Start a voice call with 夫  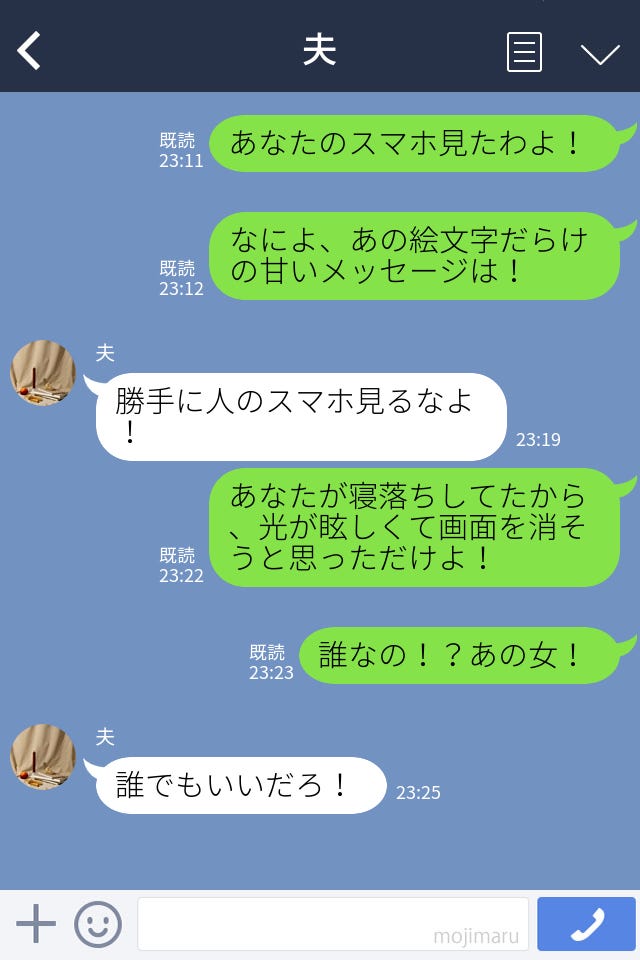pyautogui.click(x=586, y=924)
